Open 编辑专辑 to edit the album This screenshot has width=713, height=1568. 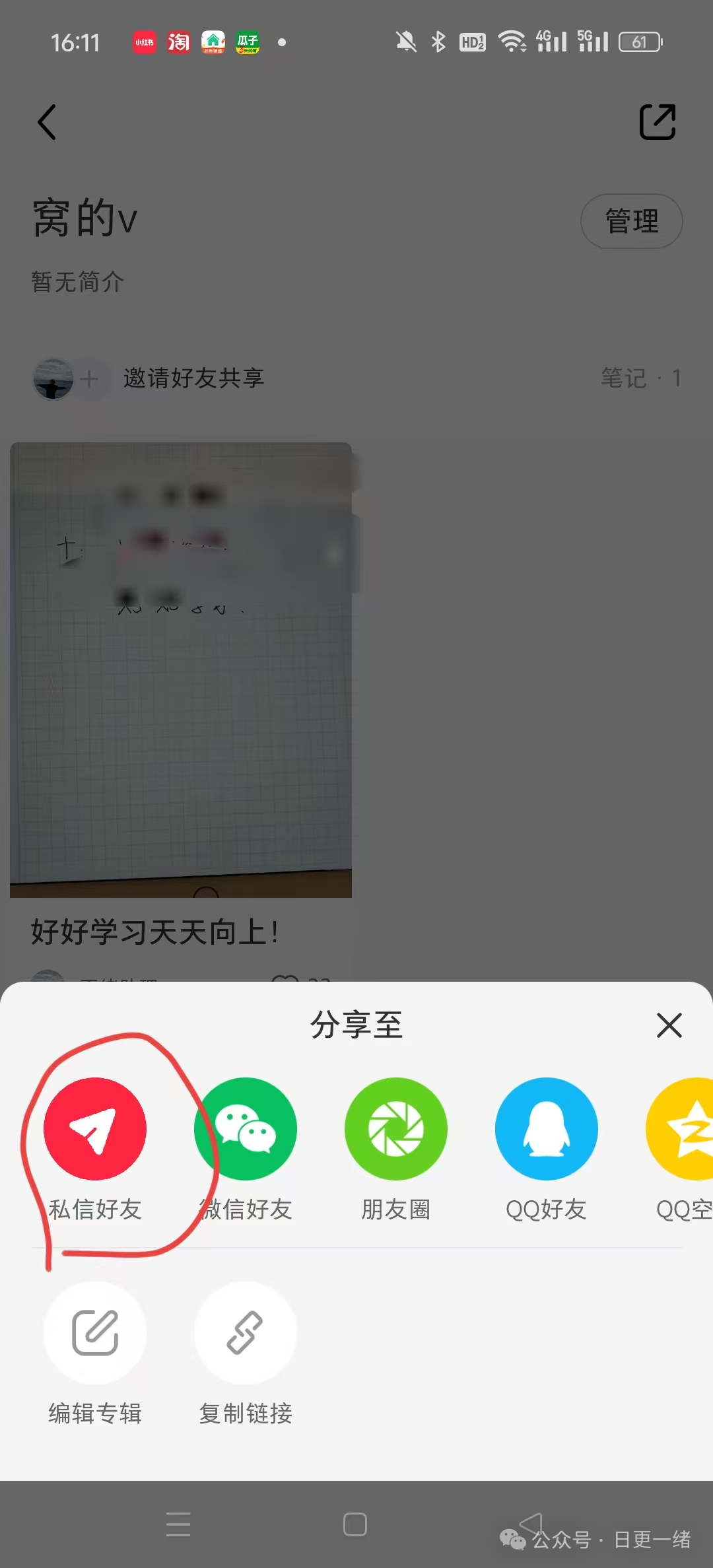click(x=95, y=1333)
